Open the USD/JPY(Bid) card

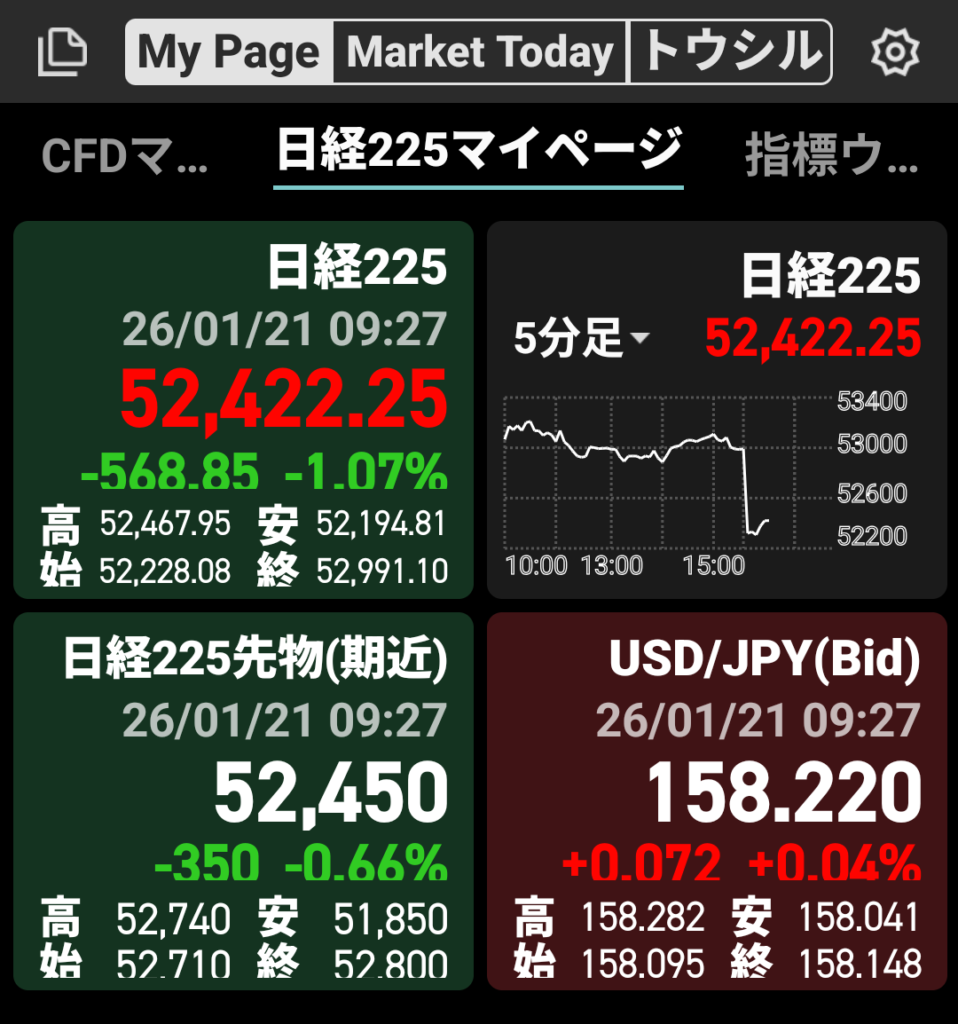[716, 800]
